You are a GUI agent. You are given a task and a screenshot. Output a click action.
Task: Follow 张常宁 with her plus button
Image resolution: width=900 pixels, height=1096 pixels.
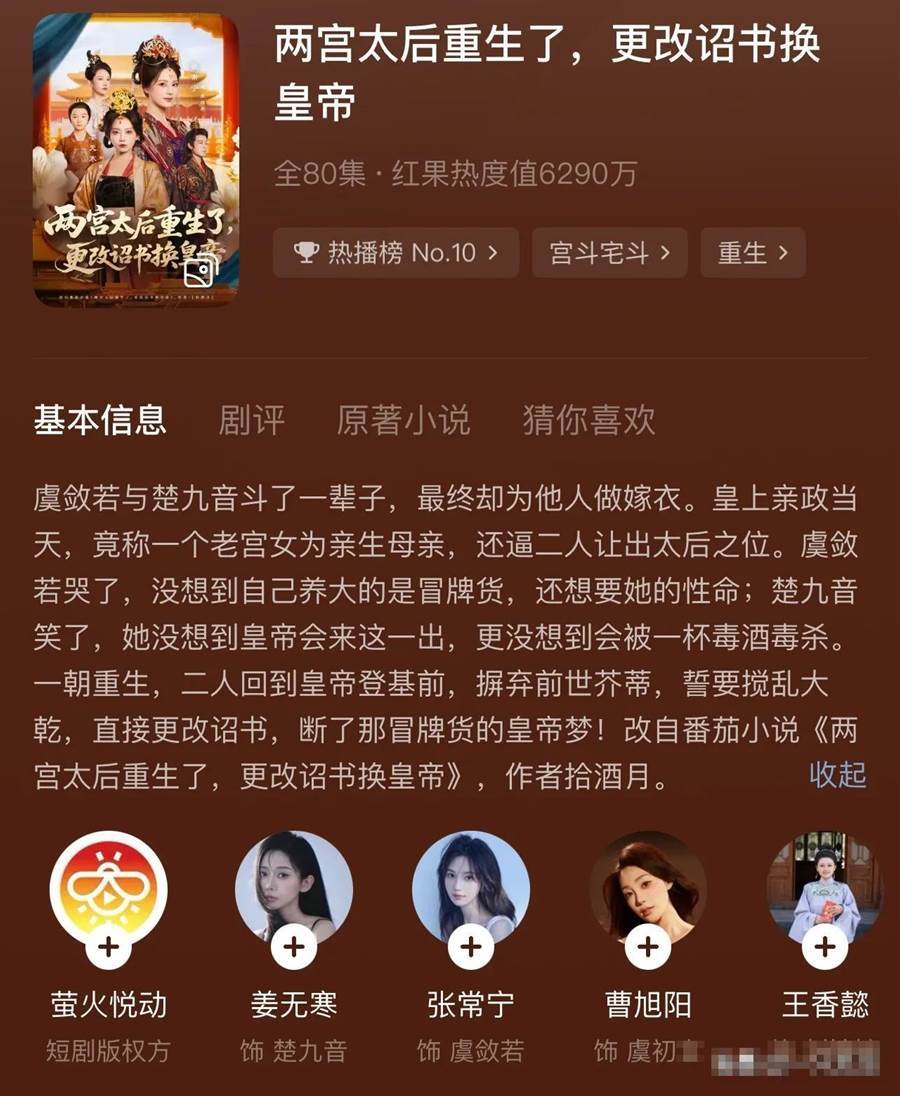coord(470,945)
